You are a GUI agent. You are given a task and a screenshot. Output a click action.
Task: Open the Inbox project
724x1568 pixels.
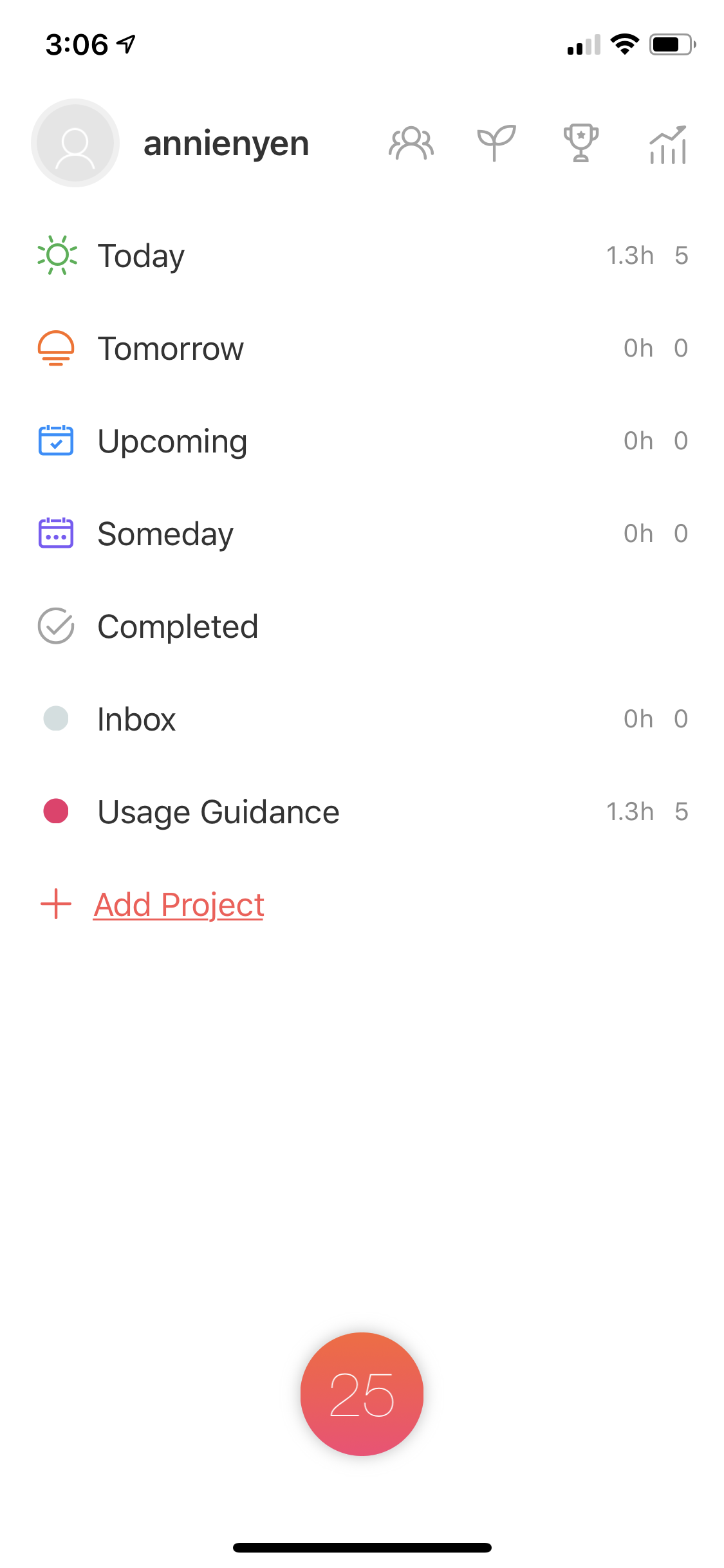(136, 719)
